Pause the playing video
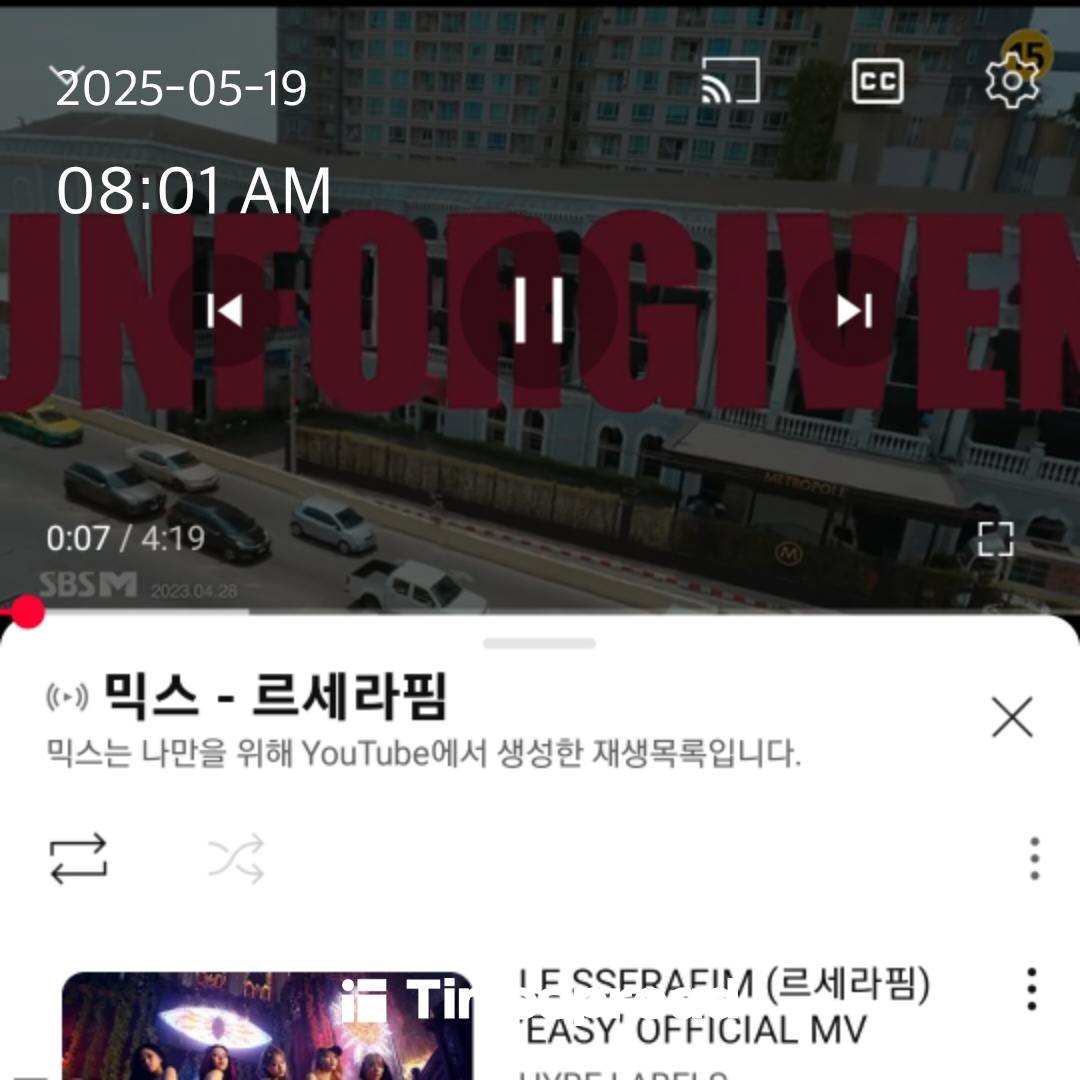The width and height of the screenshot is (1080, 1080). (539, 310)
